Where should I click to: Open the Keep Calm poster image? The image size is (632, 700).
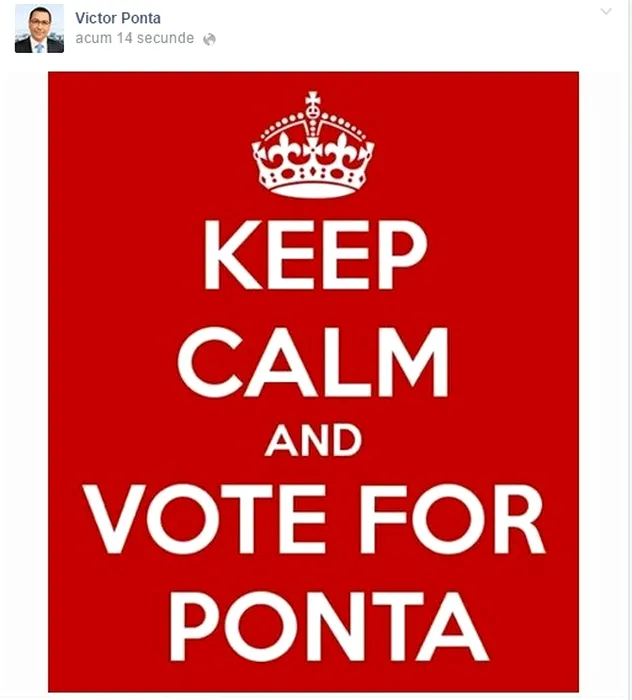tap(313, 380)
